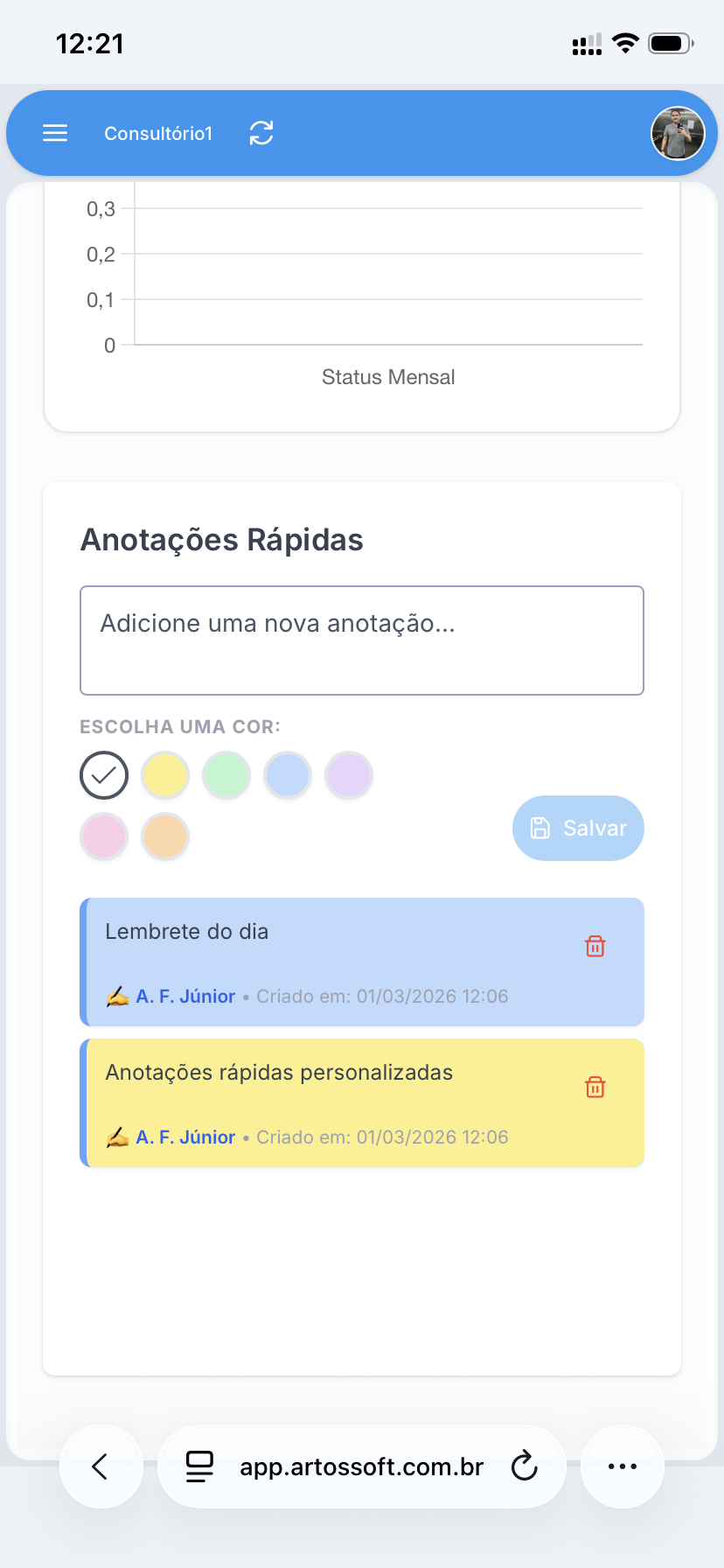Open the page settings icon beside the URL
The height and width of the screenshot is (1568, 724).
tap(199, 1466)
